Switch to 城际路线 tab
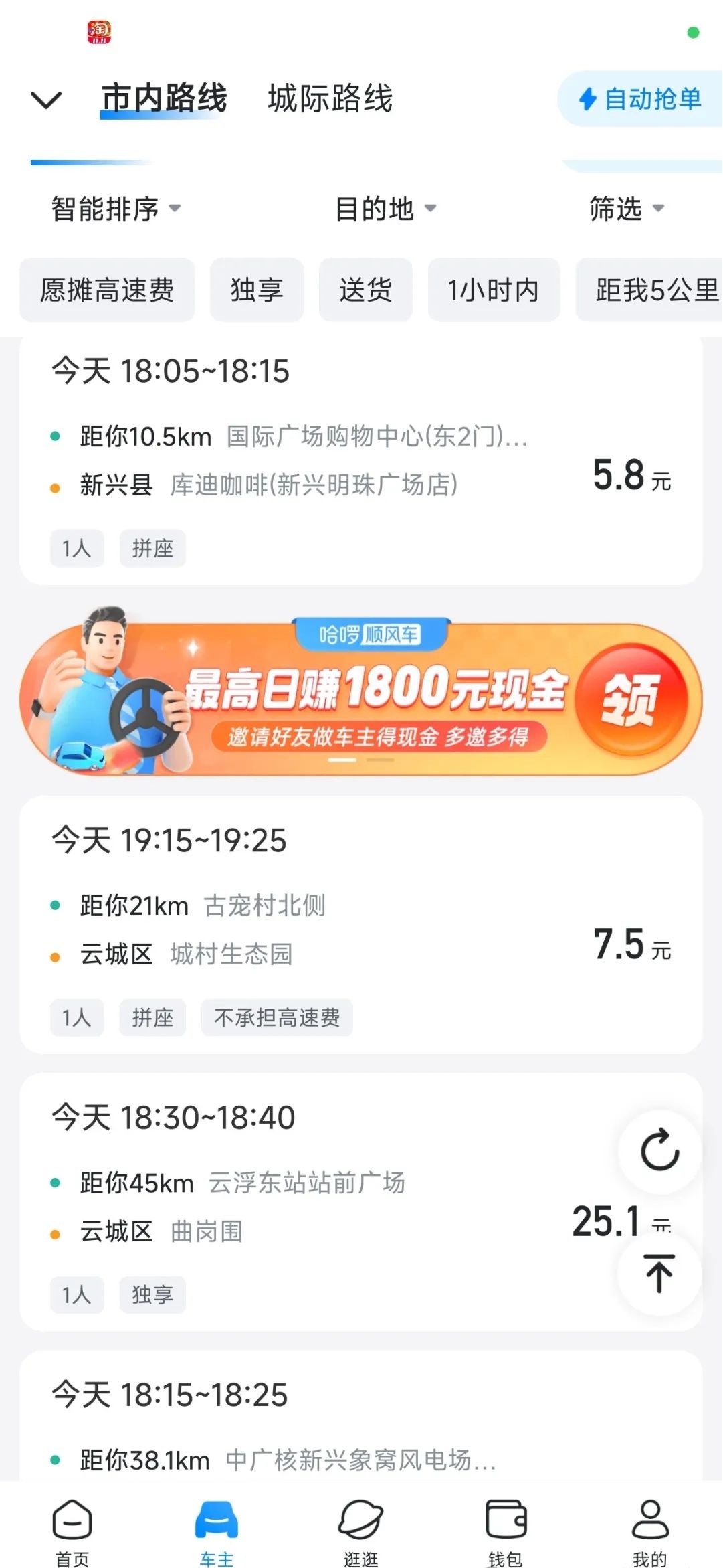Screen dimensions: 723x1568 click(330, 98)
